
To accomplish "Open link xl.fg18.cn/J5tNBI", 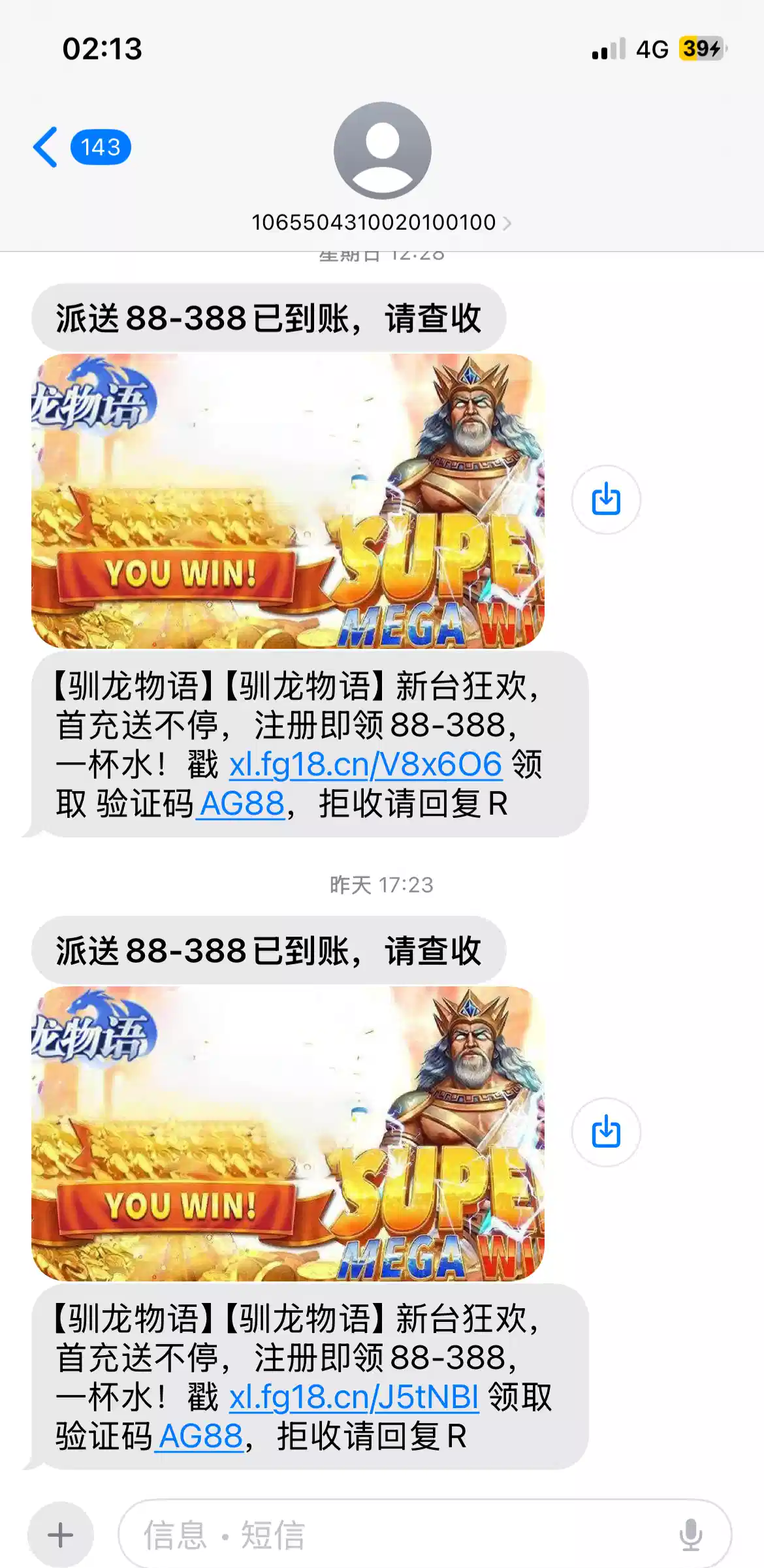I will click(354, 1397).
